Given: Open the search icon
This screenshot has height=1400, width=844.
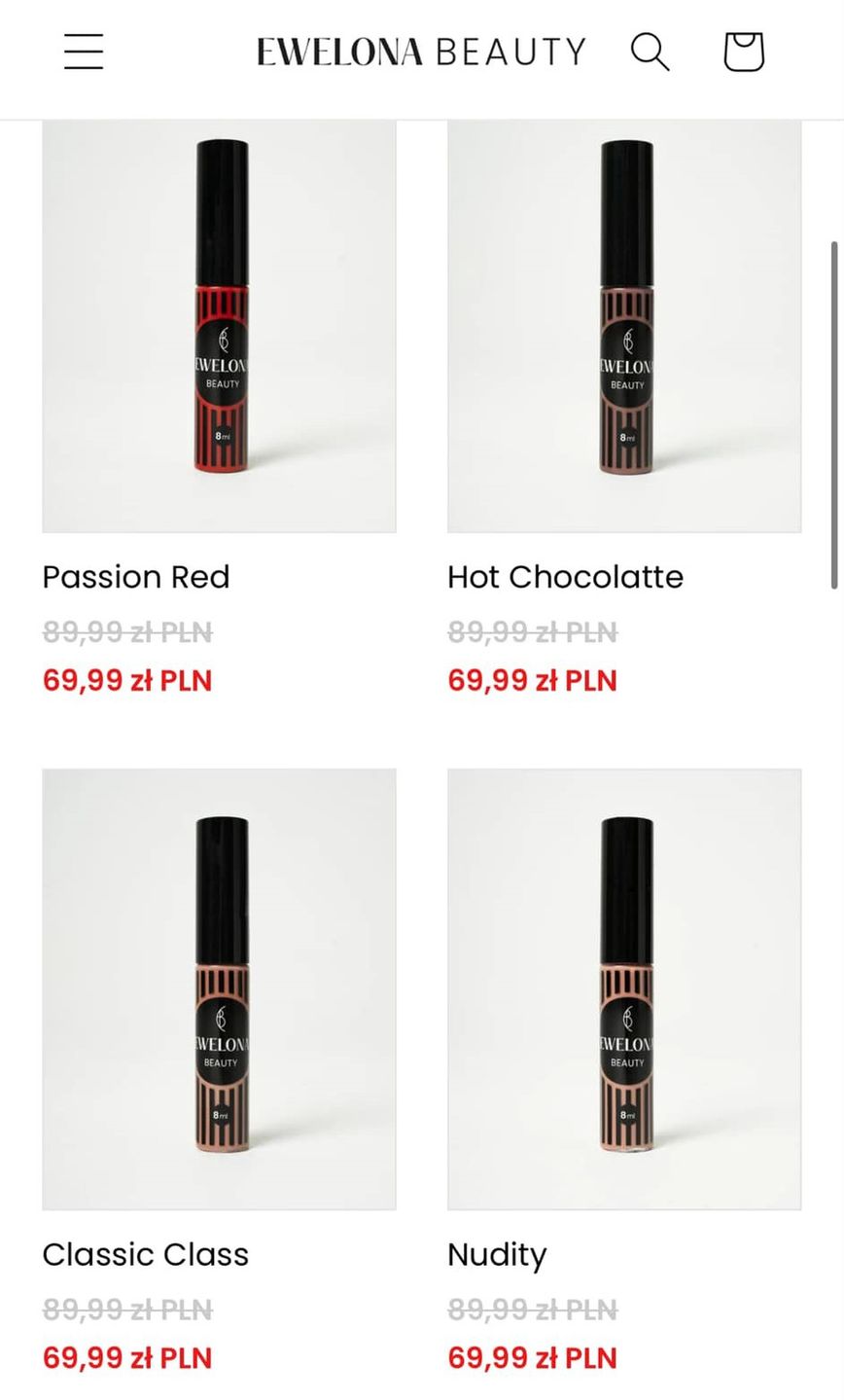Looking at the screenshot, I should tap(650, 51).
